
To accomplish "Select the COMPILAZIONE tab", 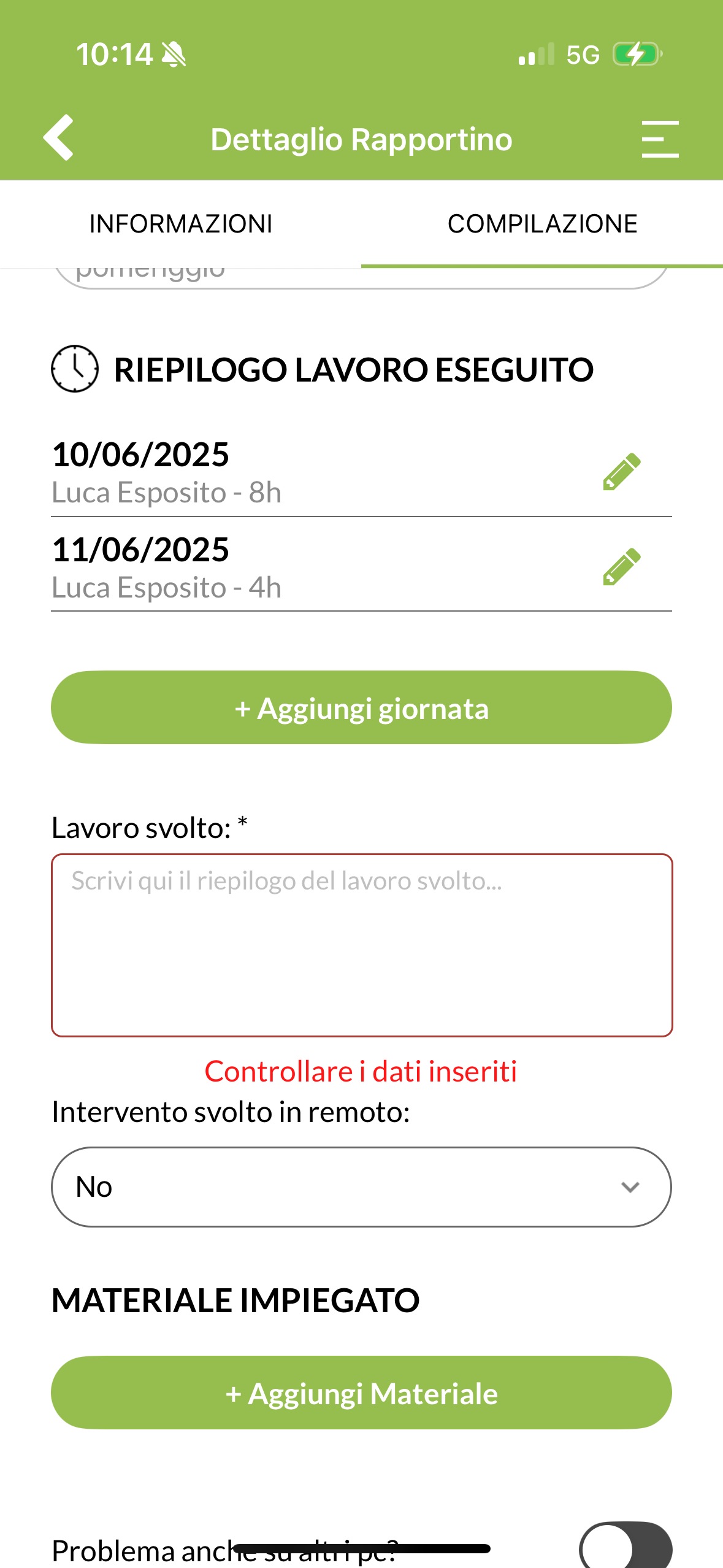I will pos(542,224).
